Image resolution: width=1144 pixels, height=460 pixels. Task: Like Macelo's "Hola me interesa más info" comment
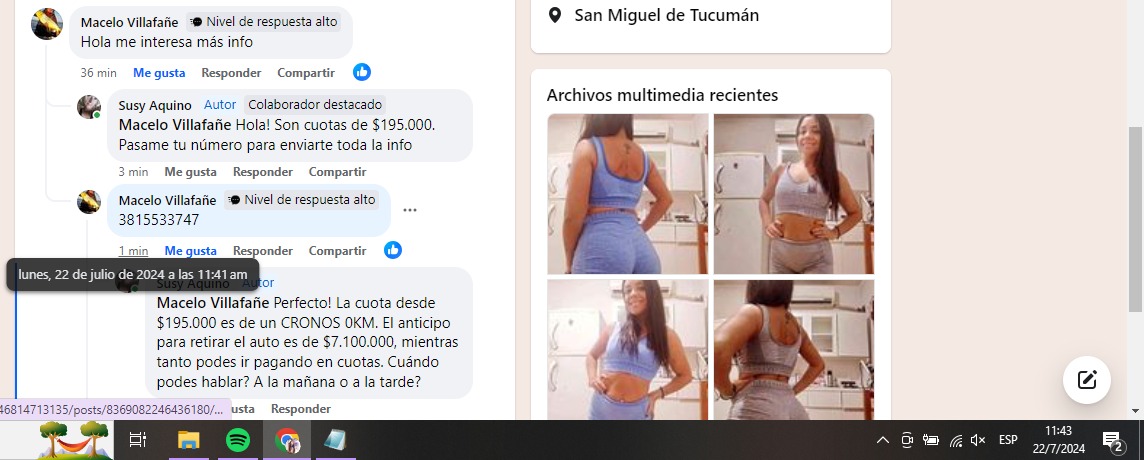click(159, 73)
